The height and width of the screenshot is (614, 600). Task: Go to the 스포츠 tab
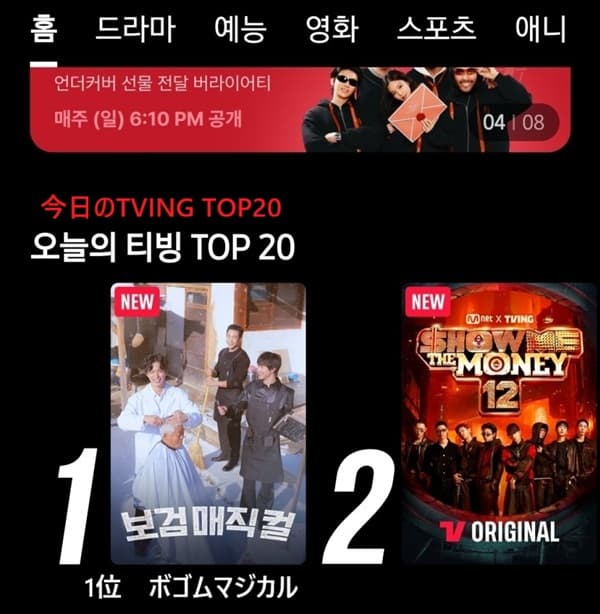click(435, 29)
